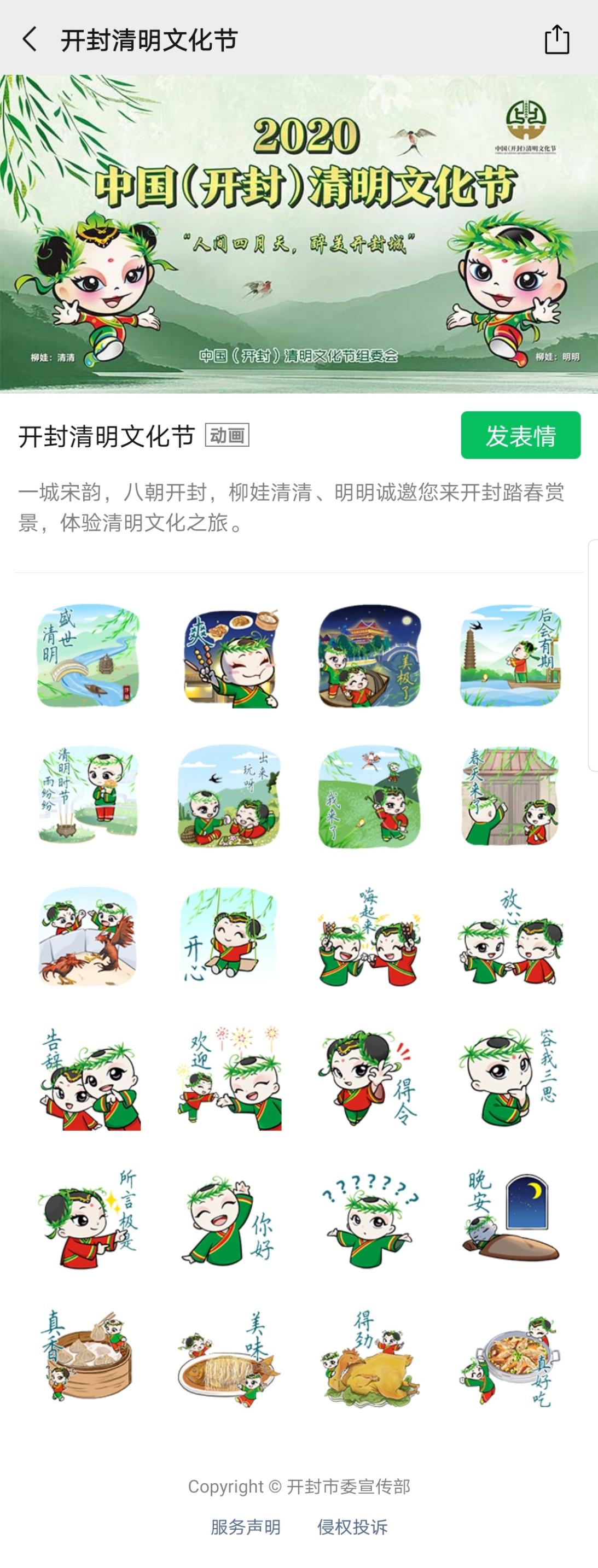Preview the 后会有期 sticker
The height and width of the screenshot is (1568, 598).
tap(510, 656)
